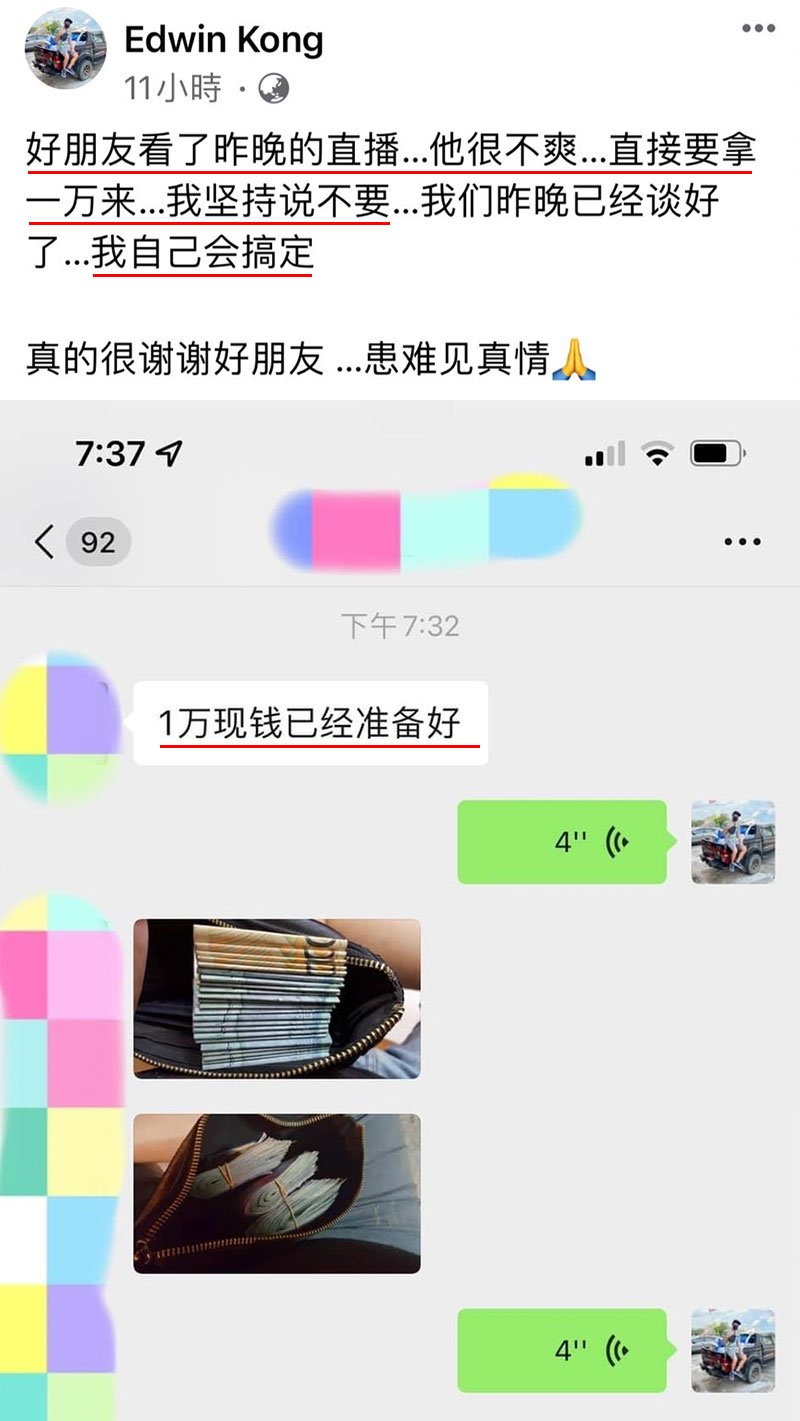
Task: Open Edwin Kong's profile from his name
Action: coord(224,40)
